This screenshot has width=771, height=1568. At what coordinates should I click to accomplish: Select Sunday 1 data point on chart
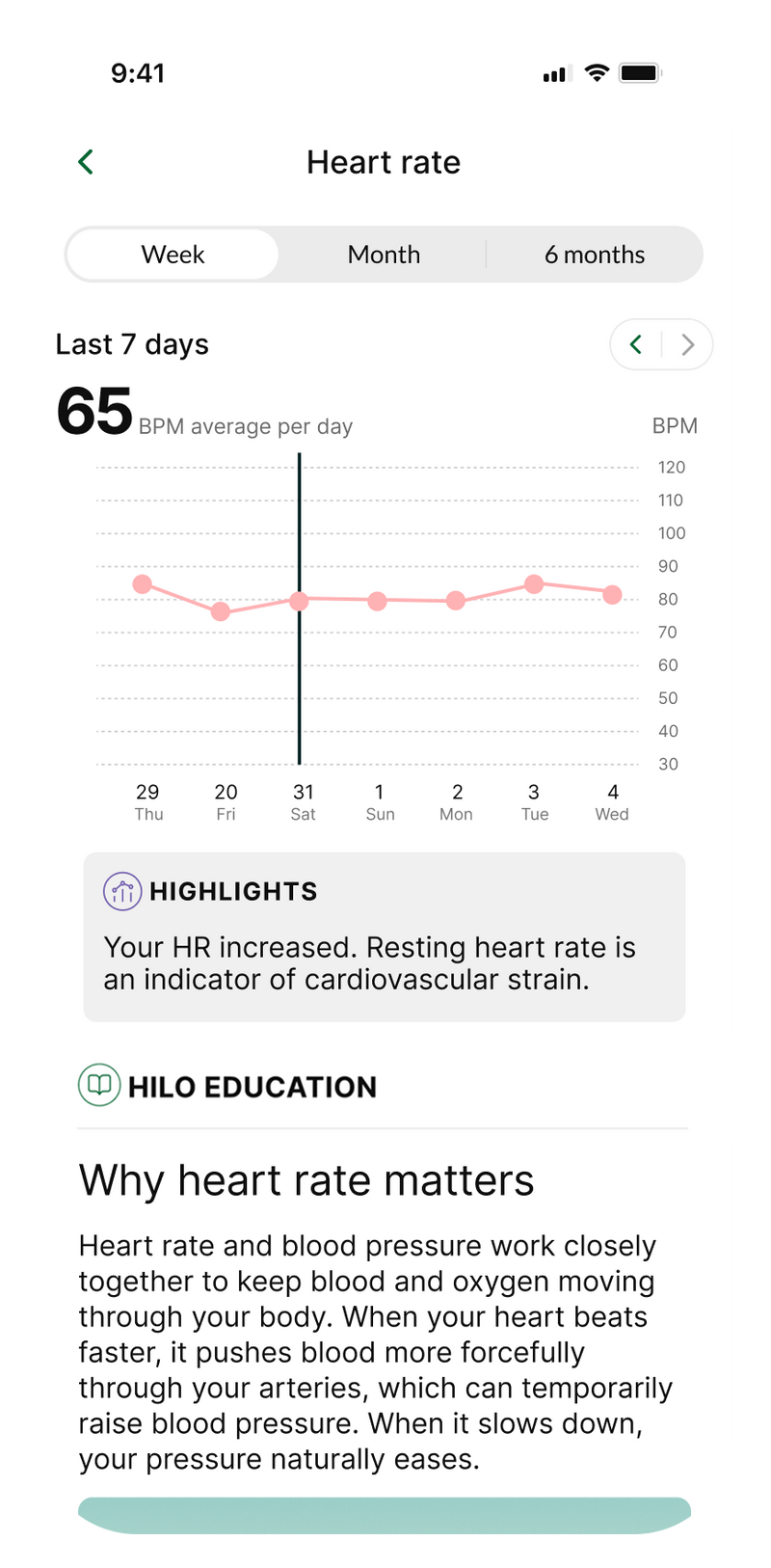point(378,601)
